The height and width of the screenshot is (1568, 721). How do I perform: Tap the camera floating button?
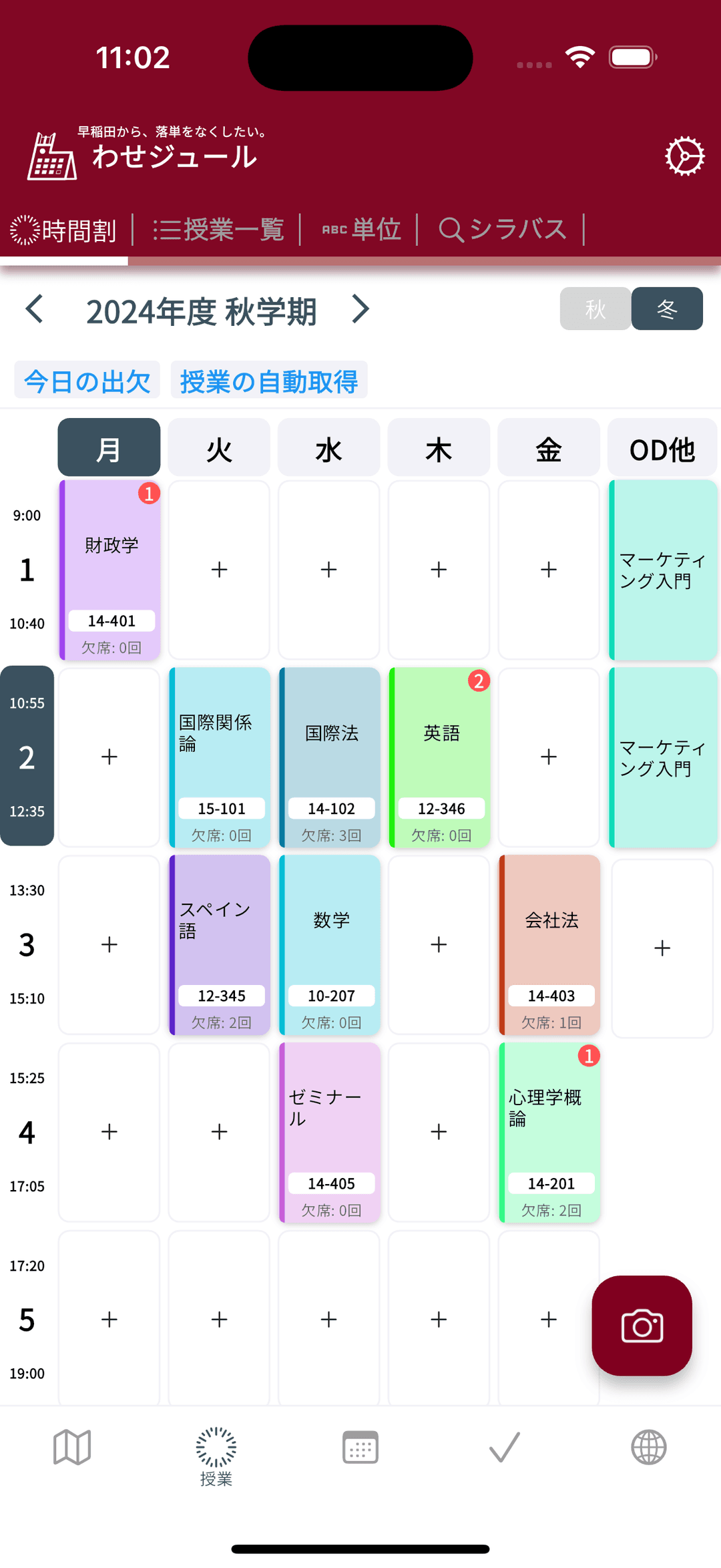(x=642, y=1326)
